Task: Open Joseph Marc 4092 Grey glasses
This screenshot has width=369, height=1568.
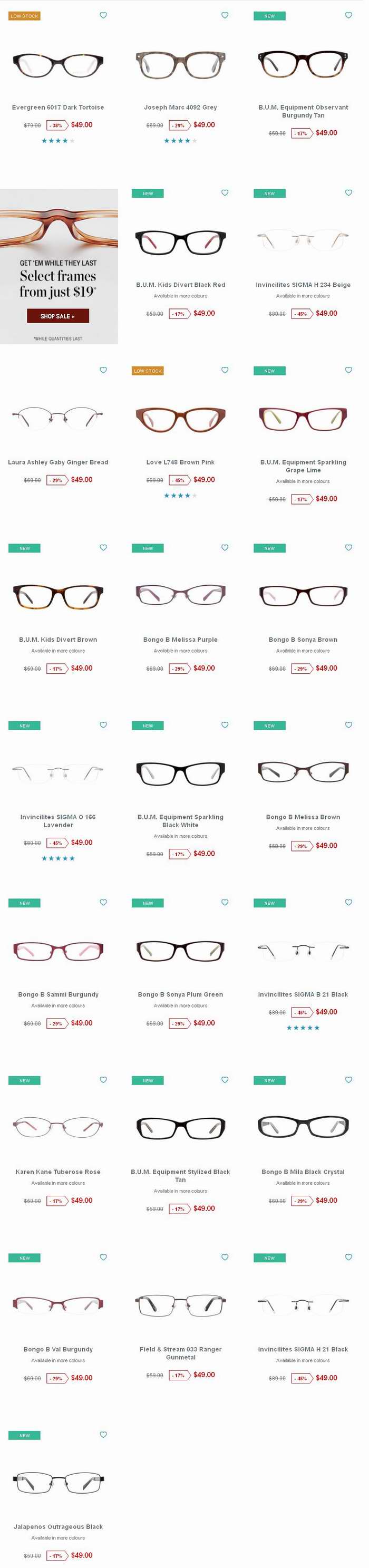Action: coord(180,107)
